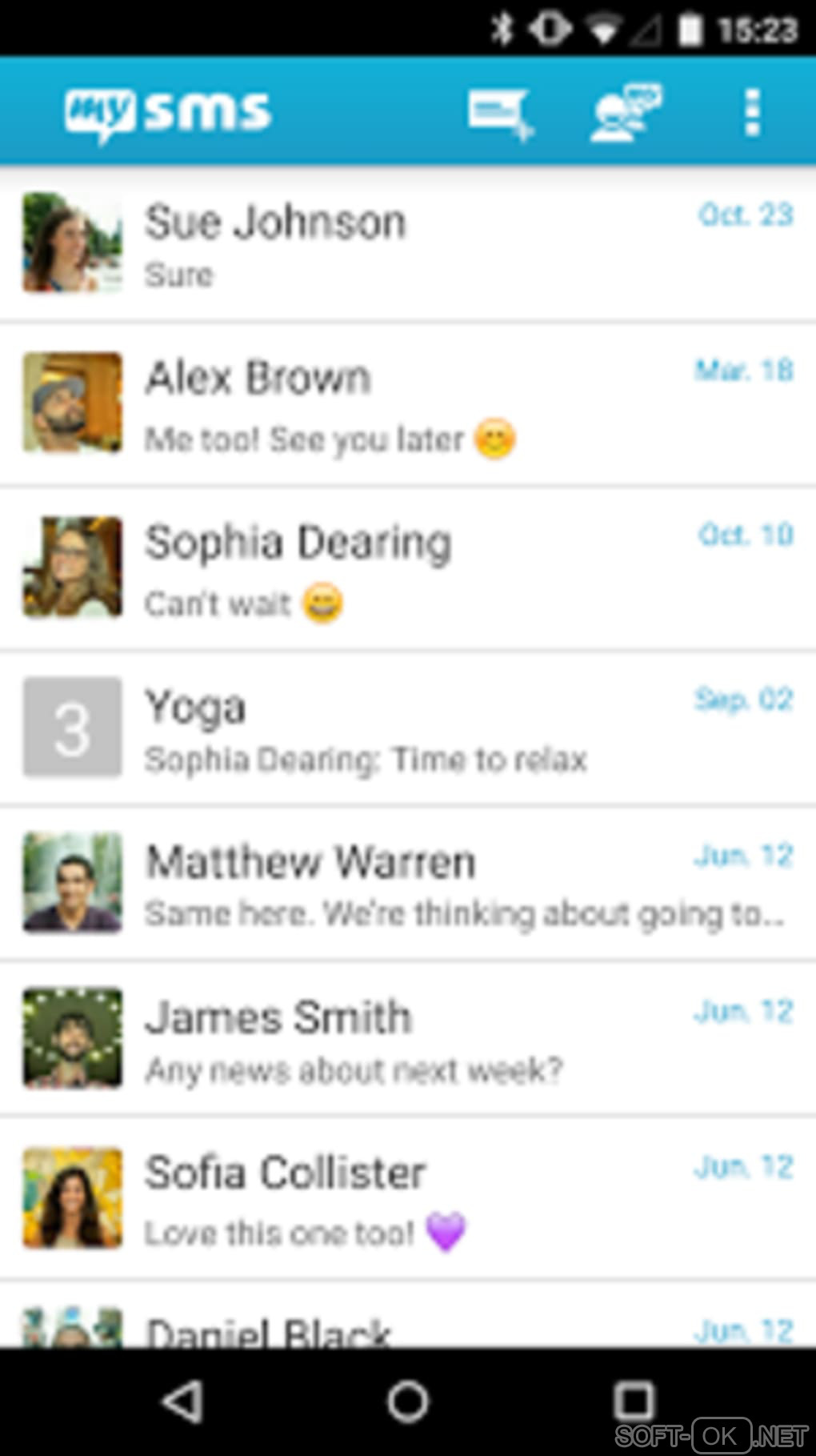Show recent apps
The width and height of the screenshot is (816, 1456).
pos(633,1401)
